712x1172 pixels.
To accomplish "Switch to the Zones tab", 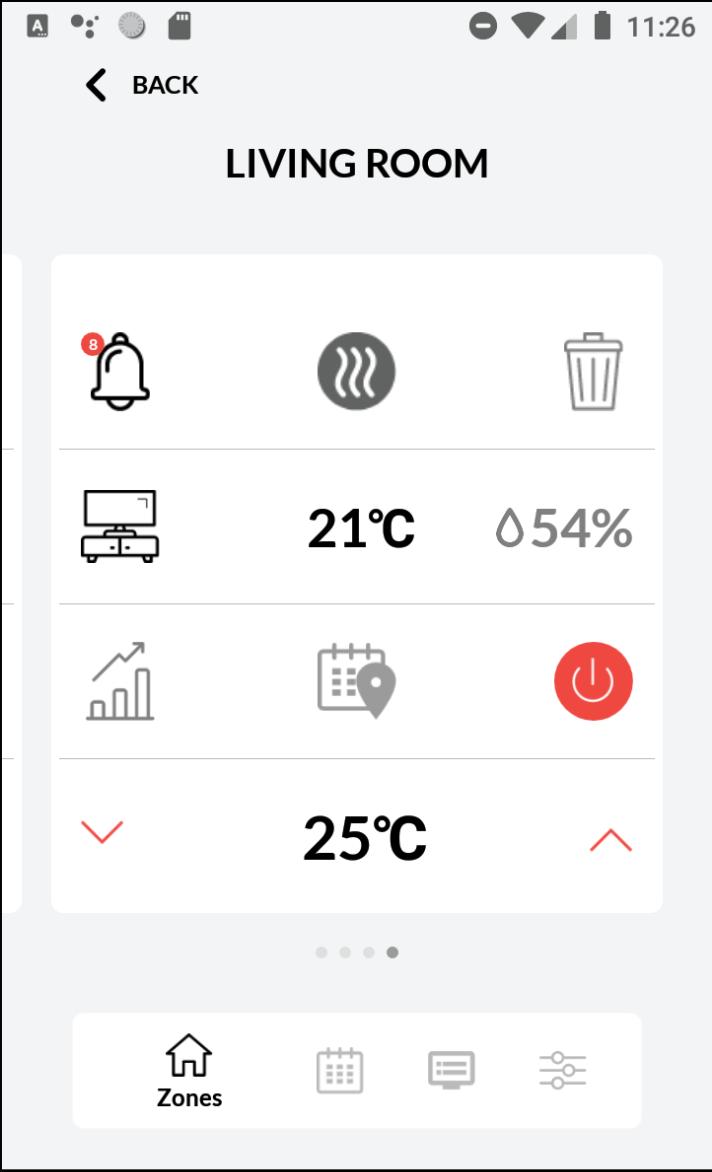I will [x=189, y=1070].
